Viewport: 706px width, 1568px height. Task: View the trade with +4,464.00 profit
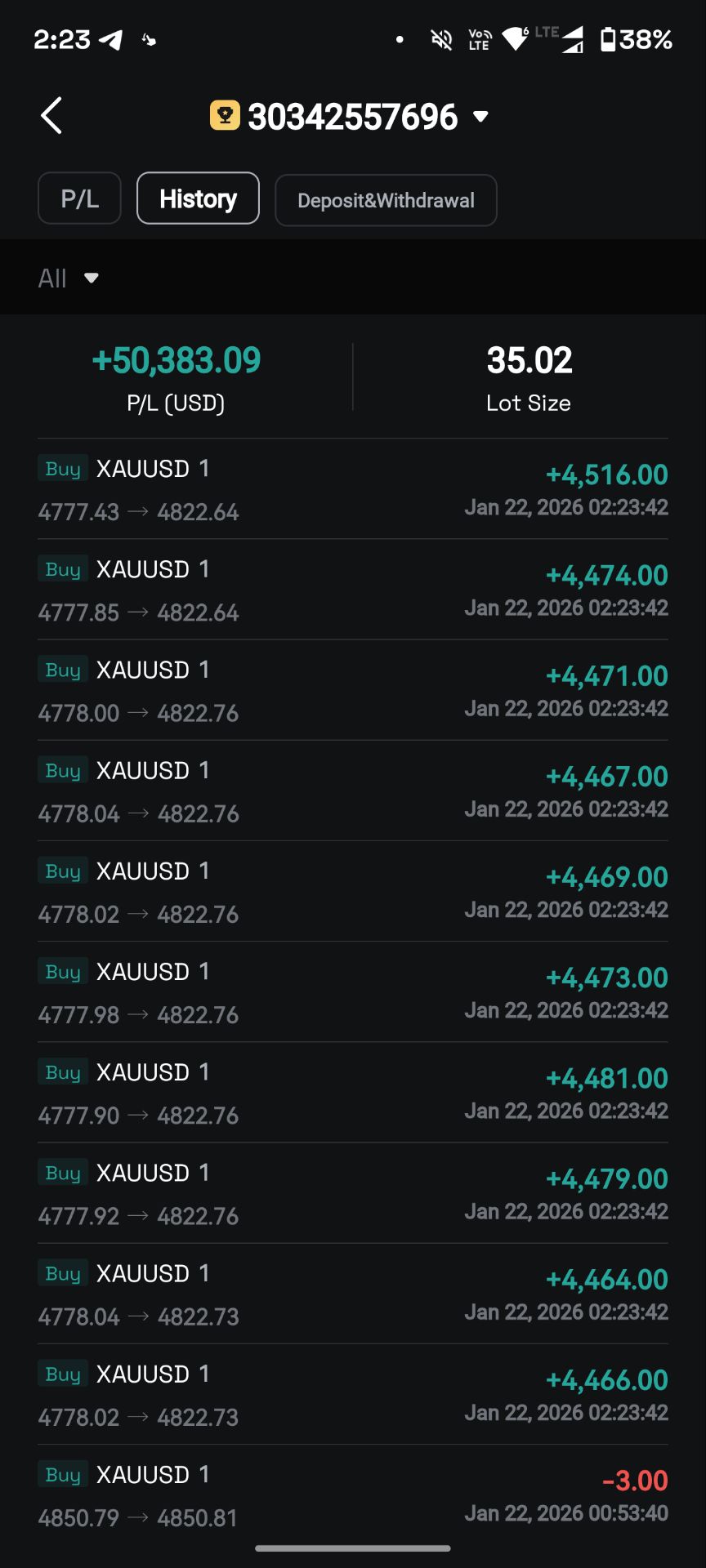tap(353, 1294)
